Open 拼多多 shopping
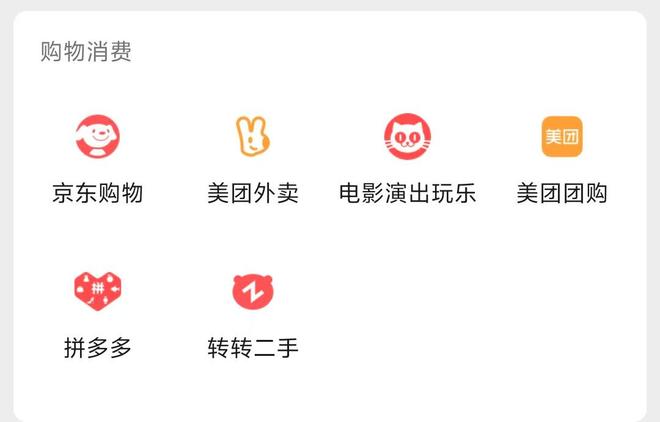660x422 pixels. 97,292
